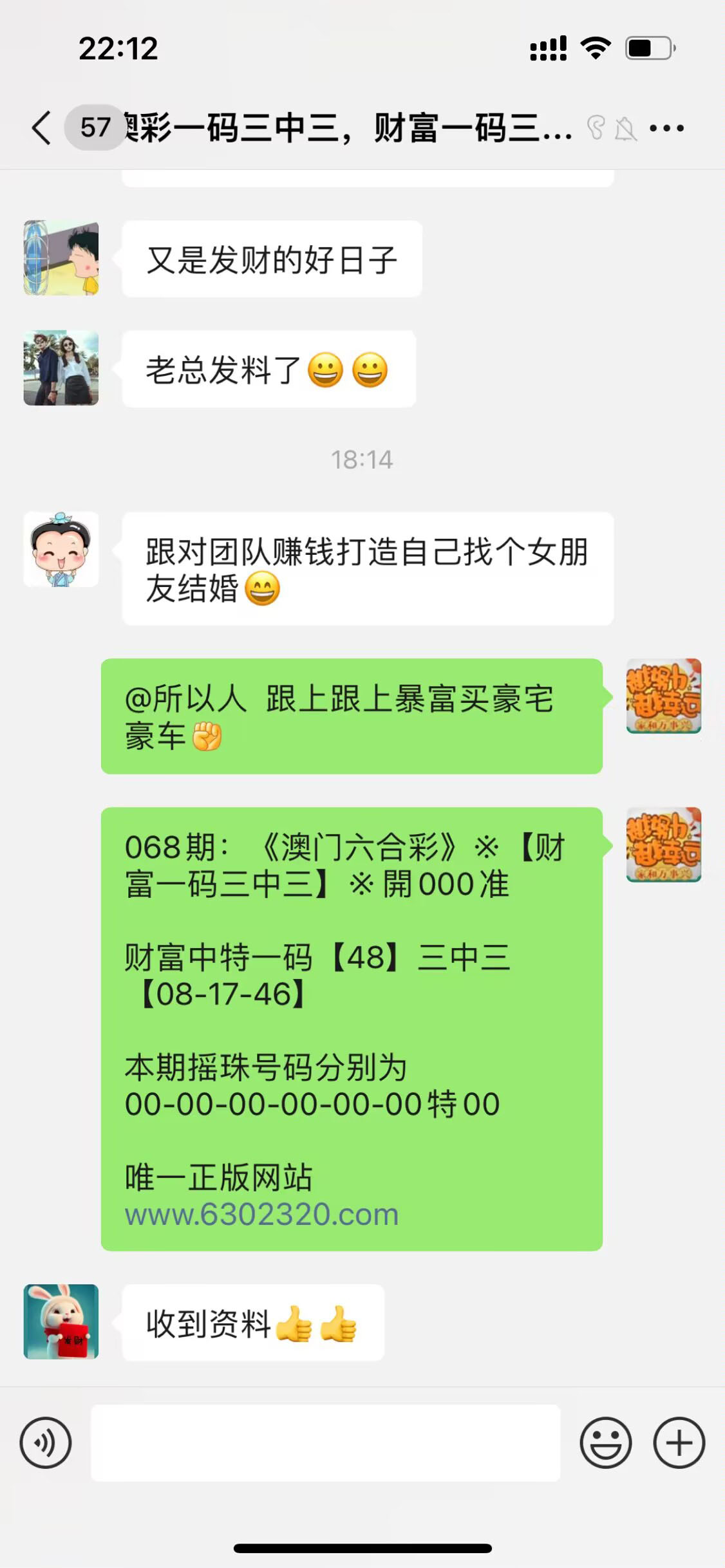Viewport: 725px width, 1568px height.
Task: Open own avatar next to 068期 message
Action: tap(663, 845)
